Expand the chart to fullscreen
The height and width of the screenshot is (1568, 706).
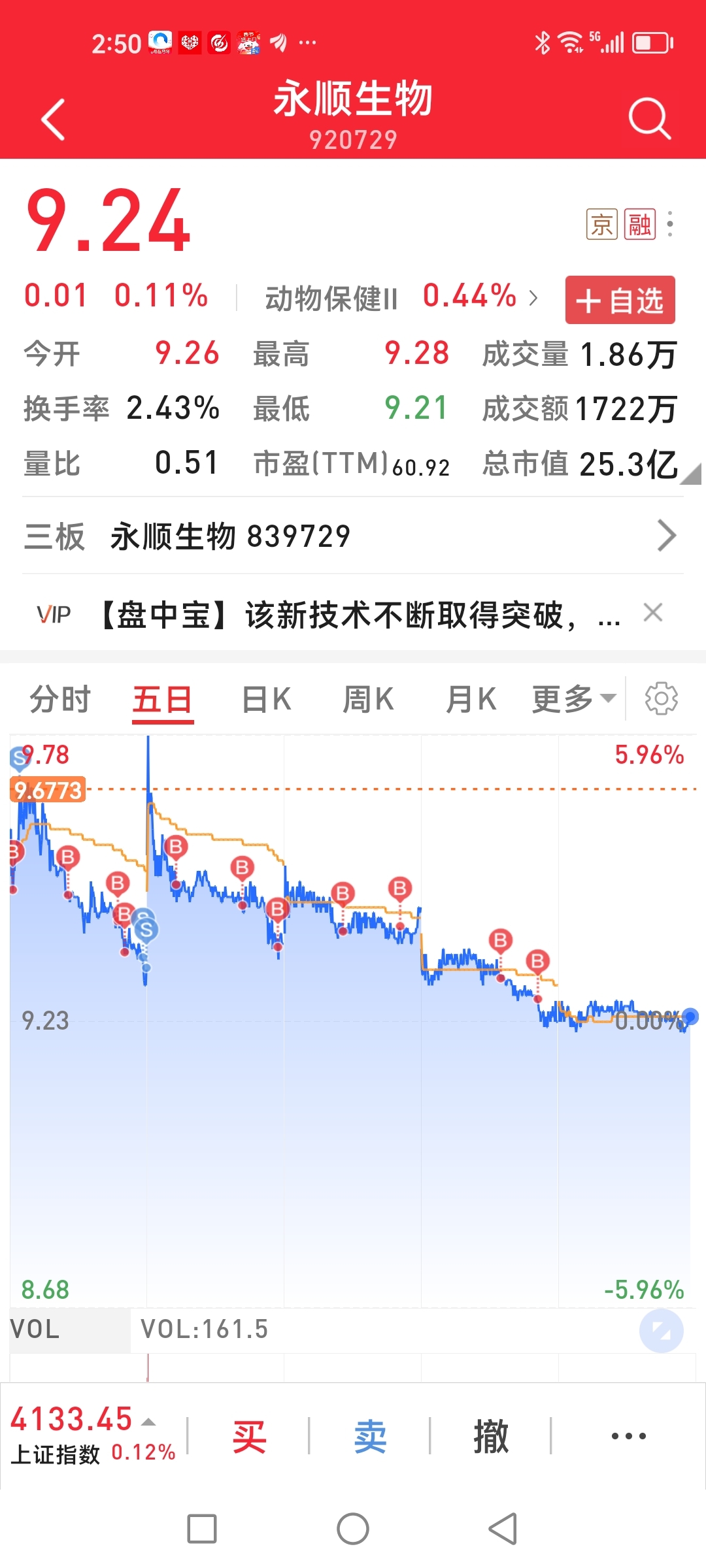tap(662, 1331)
